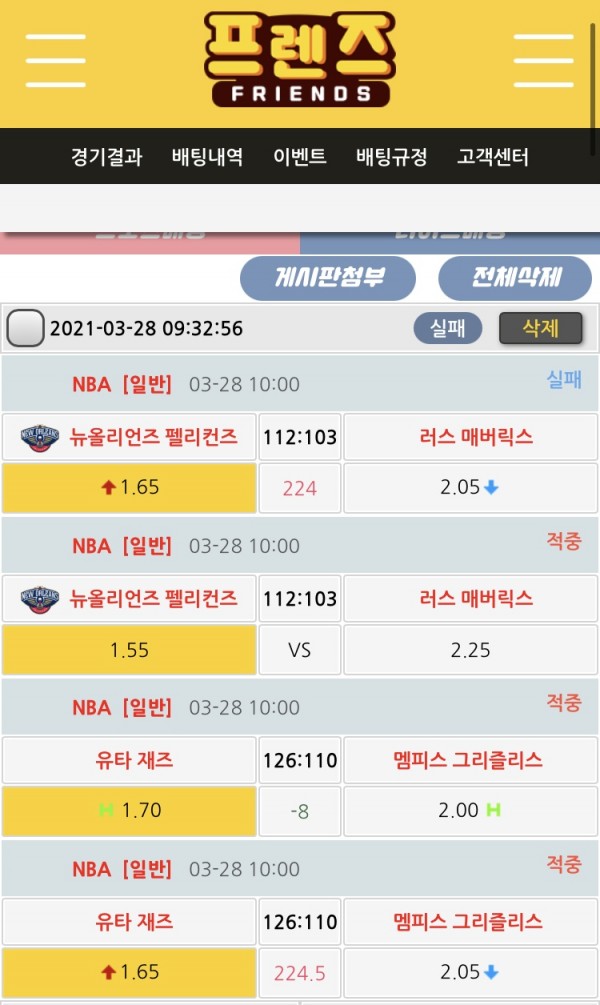Open the left hamburger menu

(55, 60)
